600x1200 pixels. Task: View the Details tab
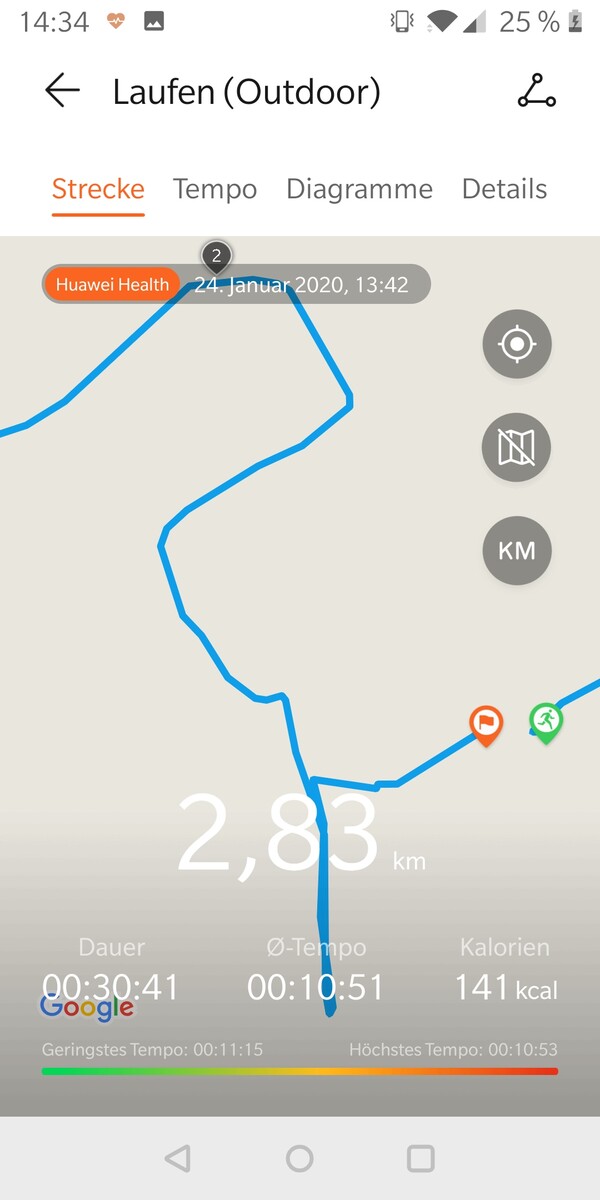(x=504, y=189)
